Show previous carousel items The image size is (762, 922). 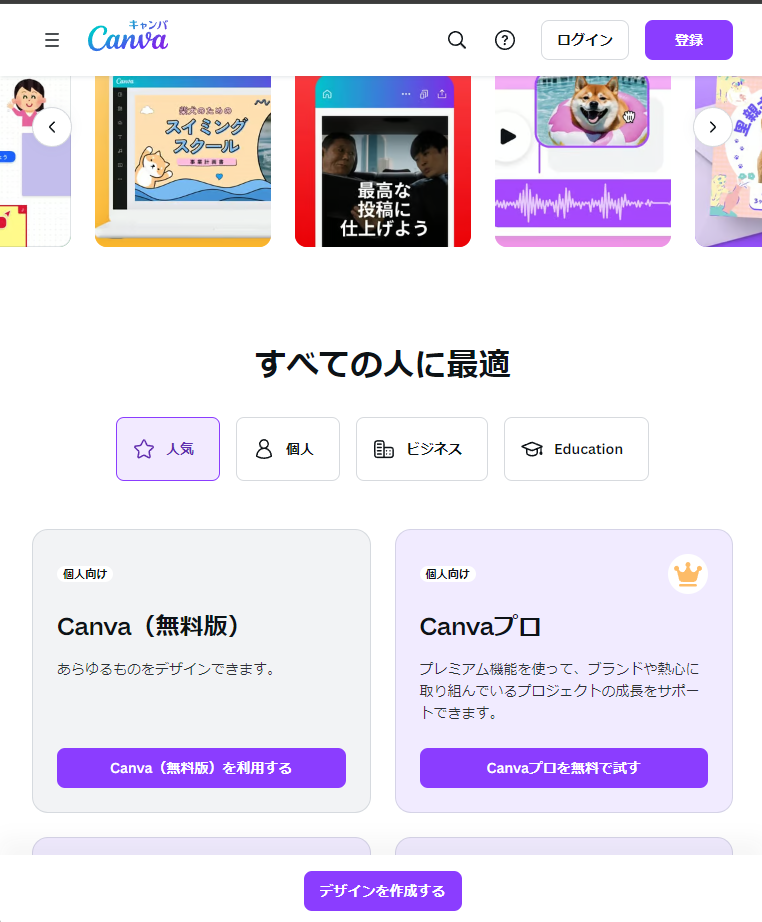[x=52, y=127]
